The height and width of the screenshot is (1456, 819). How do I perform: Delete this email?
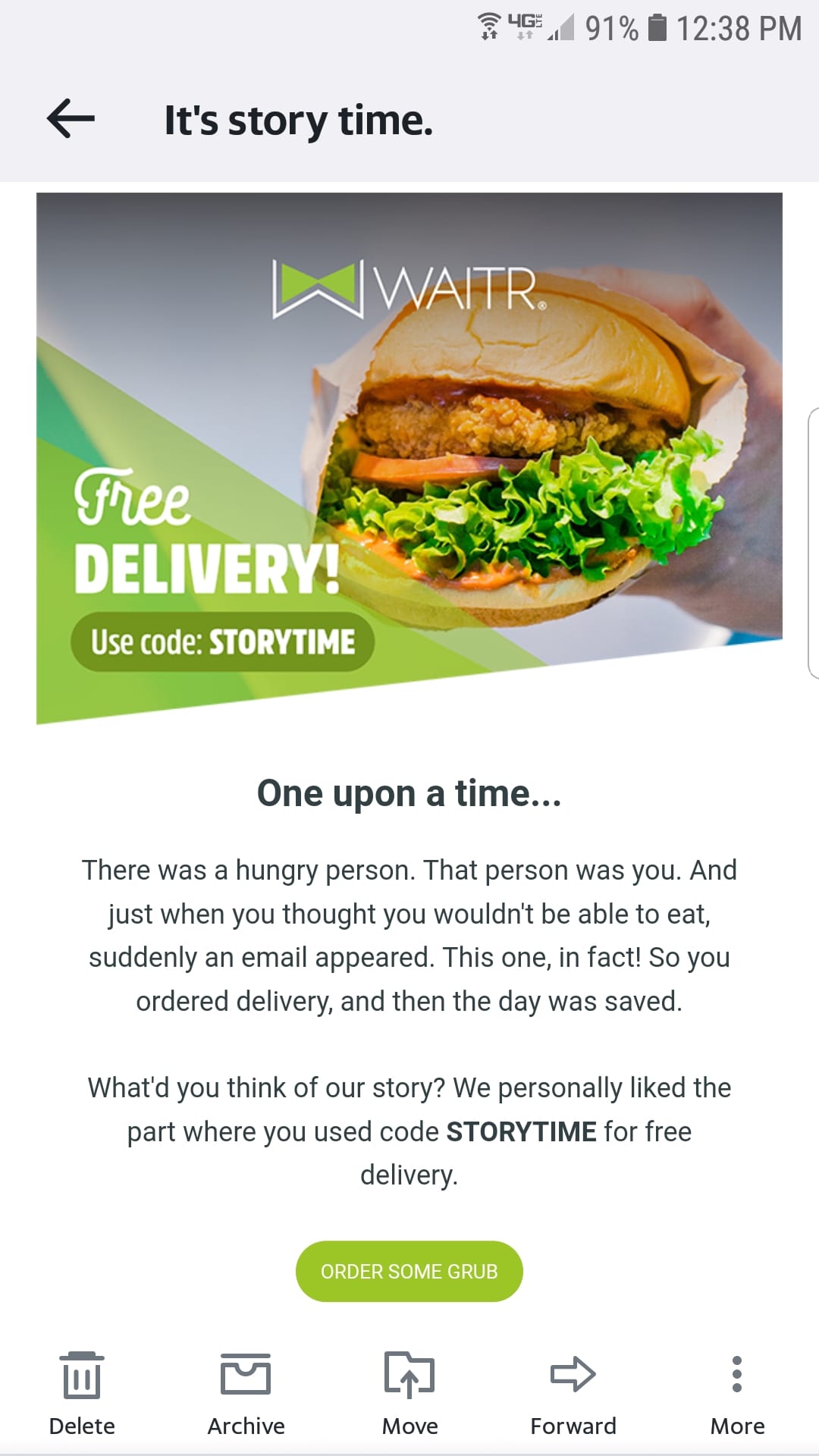82,1394
